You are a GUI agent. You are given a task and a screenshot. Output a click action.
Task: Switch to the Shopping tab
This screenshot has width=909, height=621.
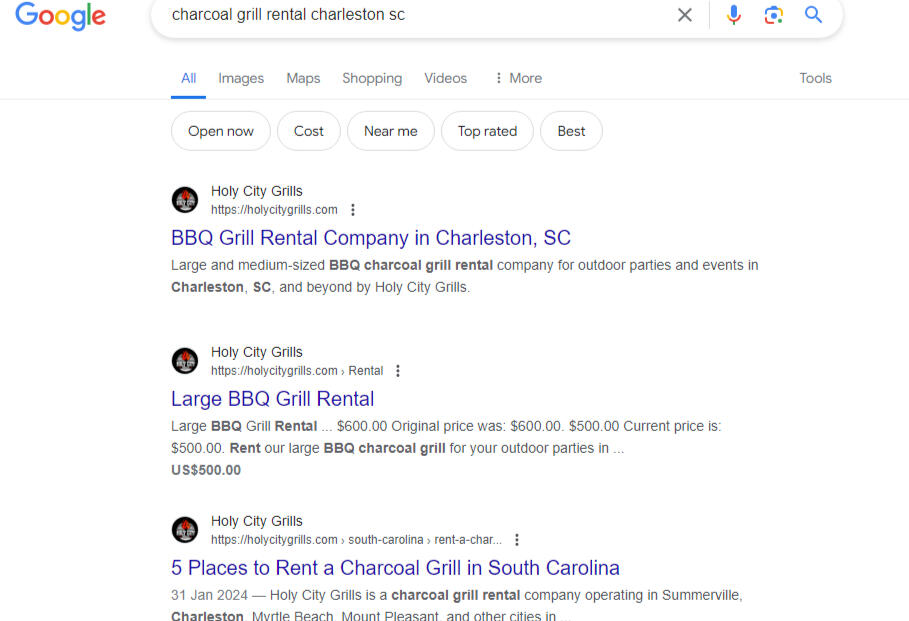coord(372,78)
